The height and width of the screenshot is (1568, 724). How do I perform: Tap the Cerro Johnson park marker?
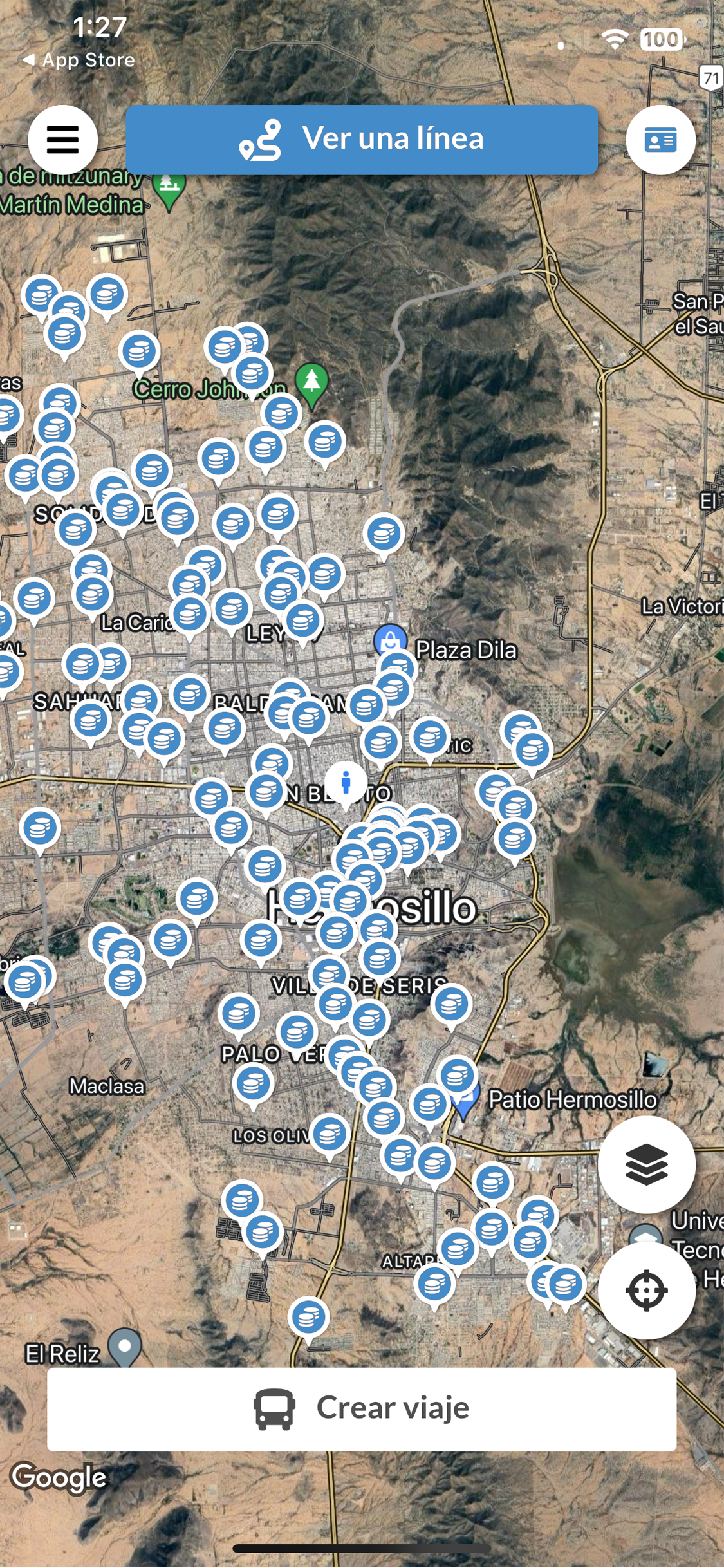click(312, 382)
